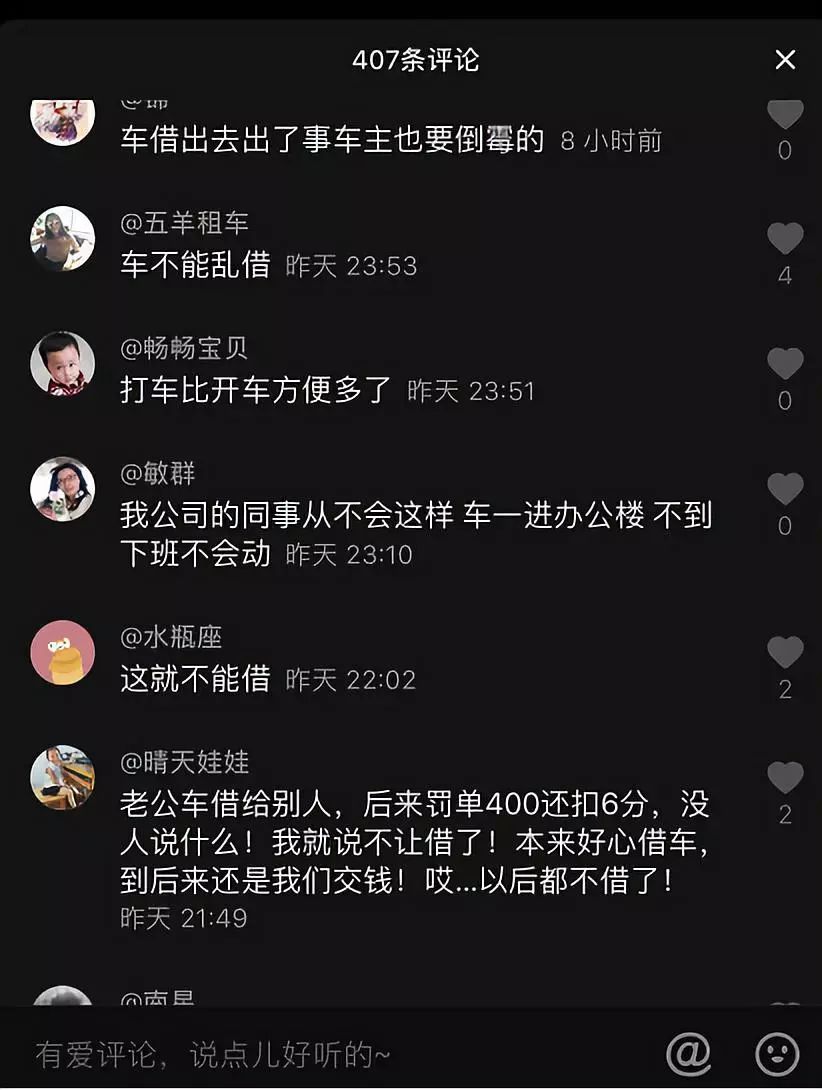Image resolution: width=822 pixels, height=1090 pixels.
Task: Reply to 畅畅宝贝's comment 打车比开车方便多了
Action: point(256,390)
